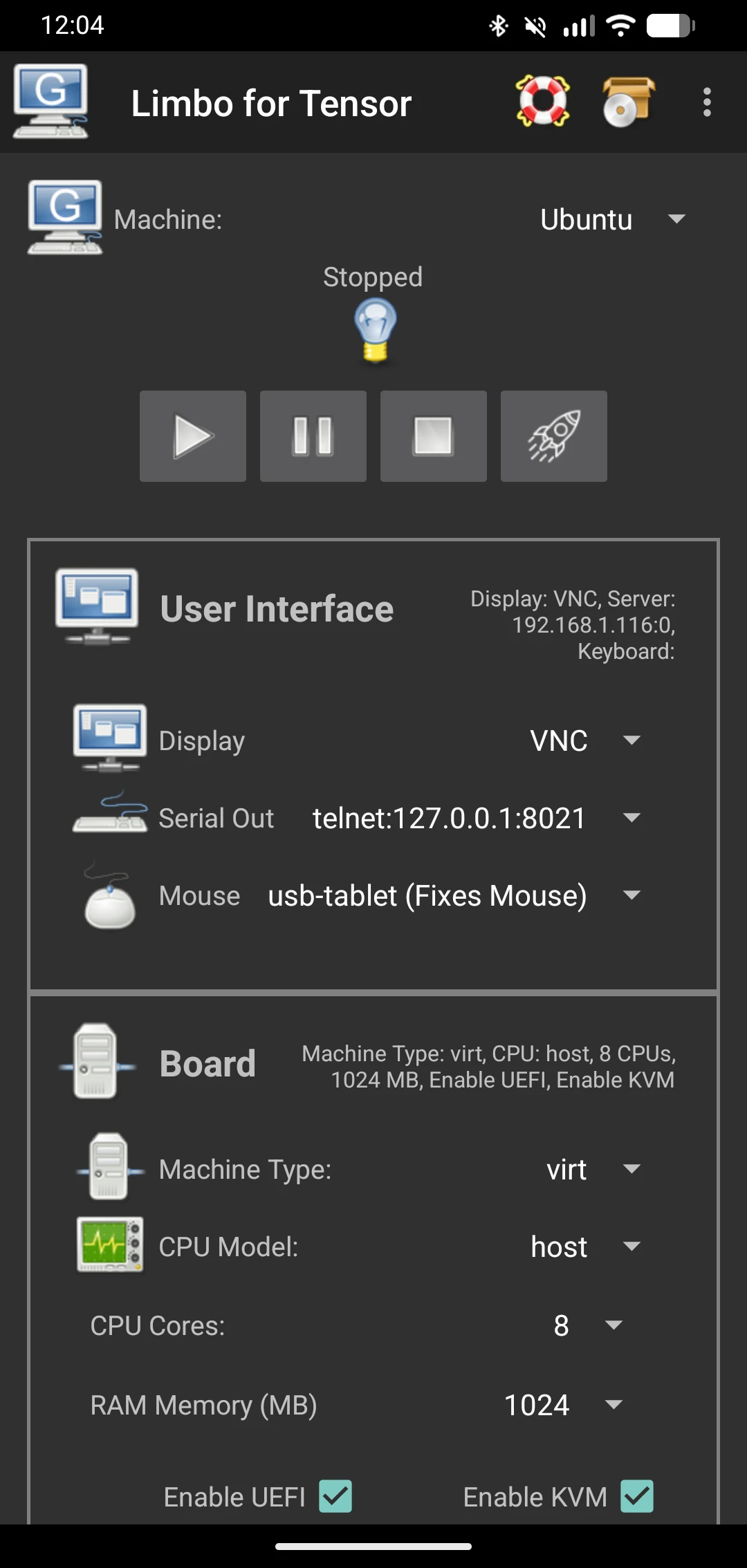Tap the rocket launch button
Image resolution: width=747 pixels, height=1568 pixels.
pos(554,436)
